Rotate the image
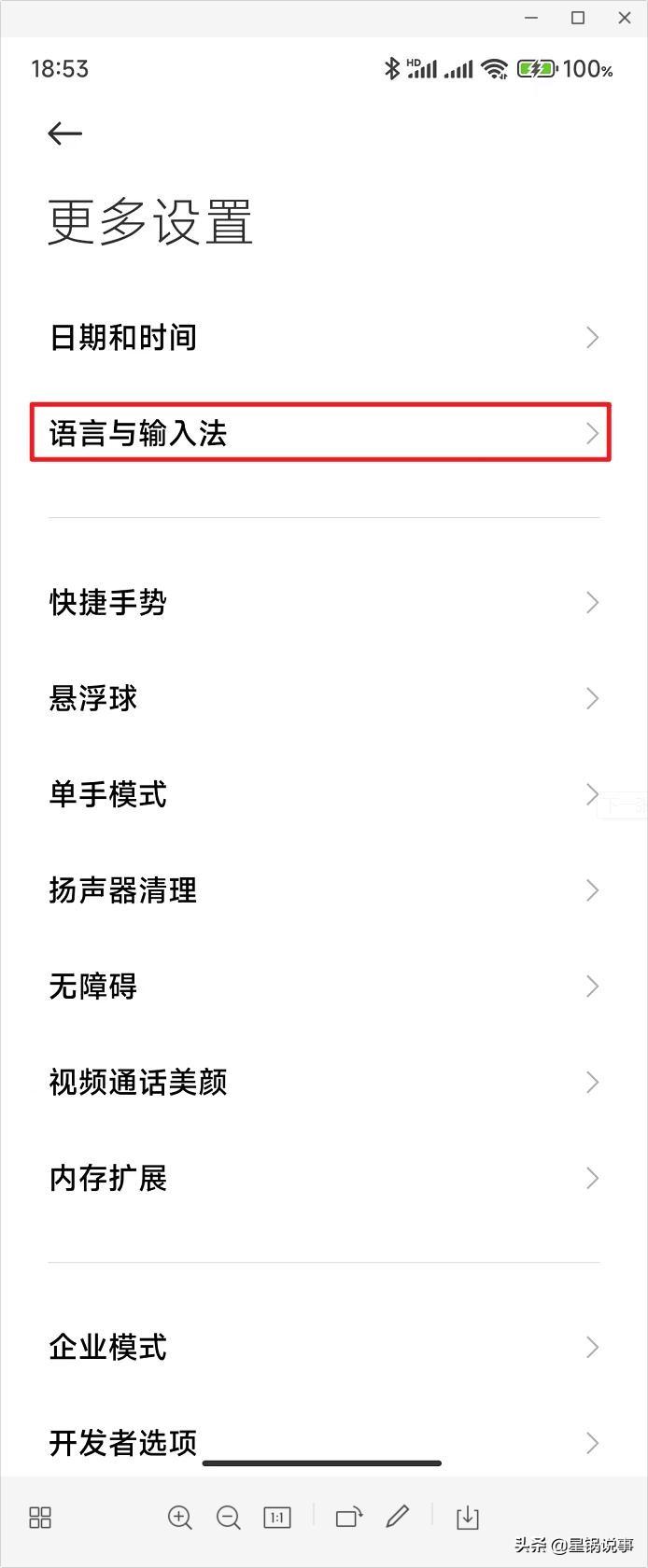This screenshot has height=1568, width=648. pos(348,1518)
